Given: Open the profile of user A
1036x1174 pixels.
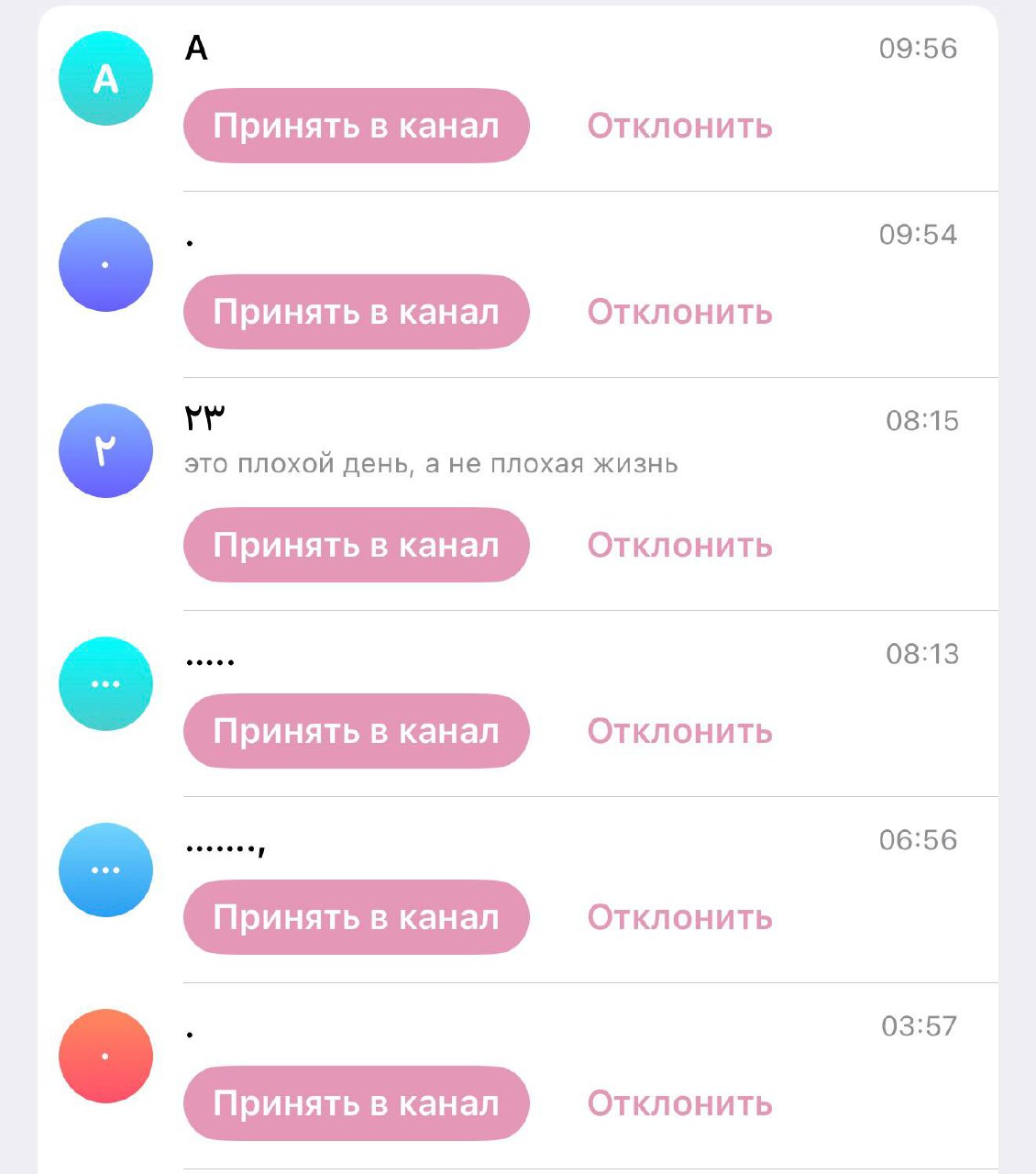Looking at the screenshot, I should tap(105, 79).
